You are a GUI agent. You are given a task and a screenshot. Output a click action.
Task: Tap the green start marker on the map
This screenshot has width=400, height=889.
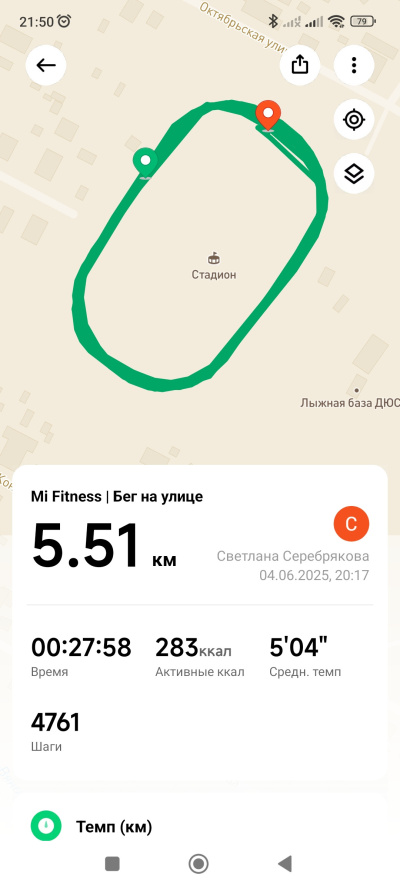[145, 164]
